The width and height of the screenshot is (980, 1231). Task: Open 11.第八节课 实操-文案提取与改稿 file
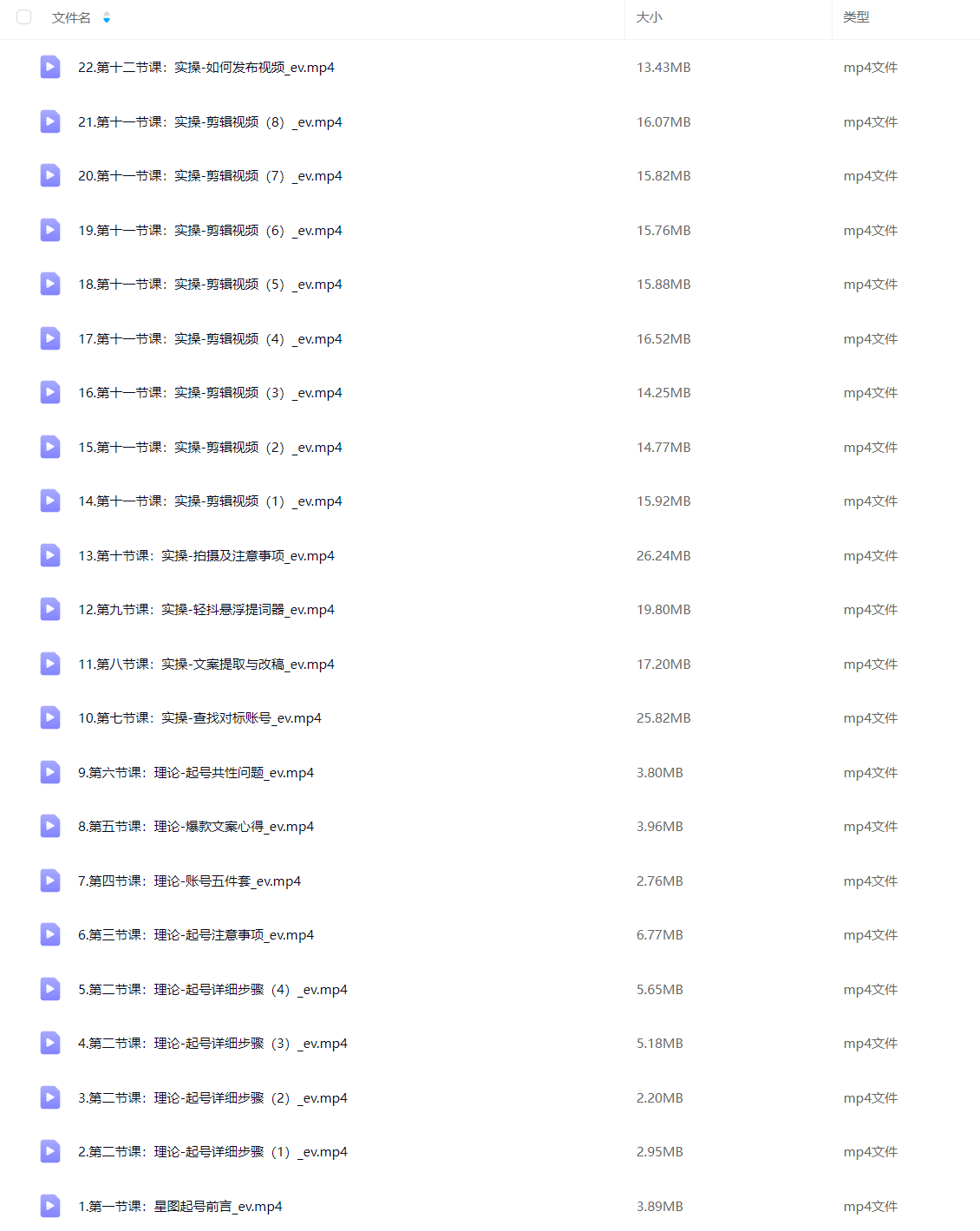coord(206,665)
